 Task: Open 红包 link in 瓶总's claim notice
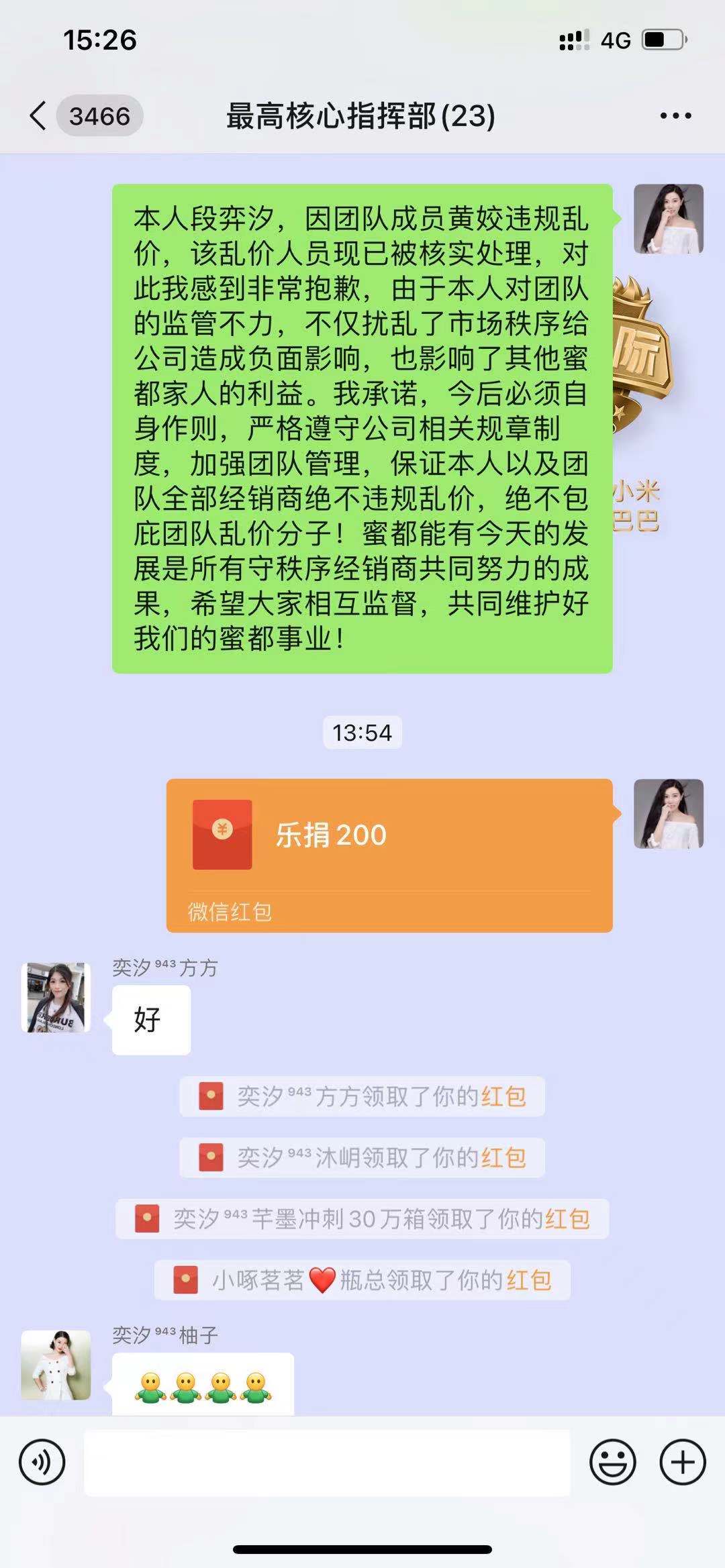point(529,1280)
